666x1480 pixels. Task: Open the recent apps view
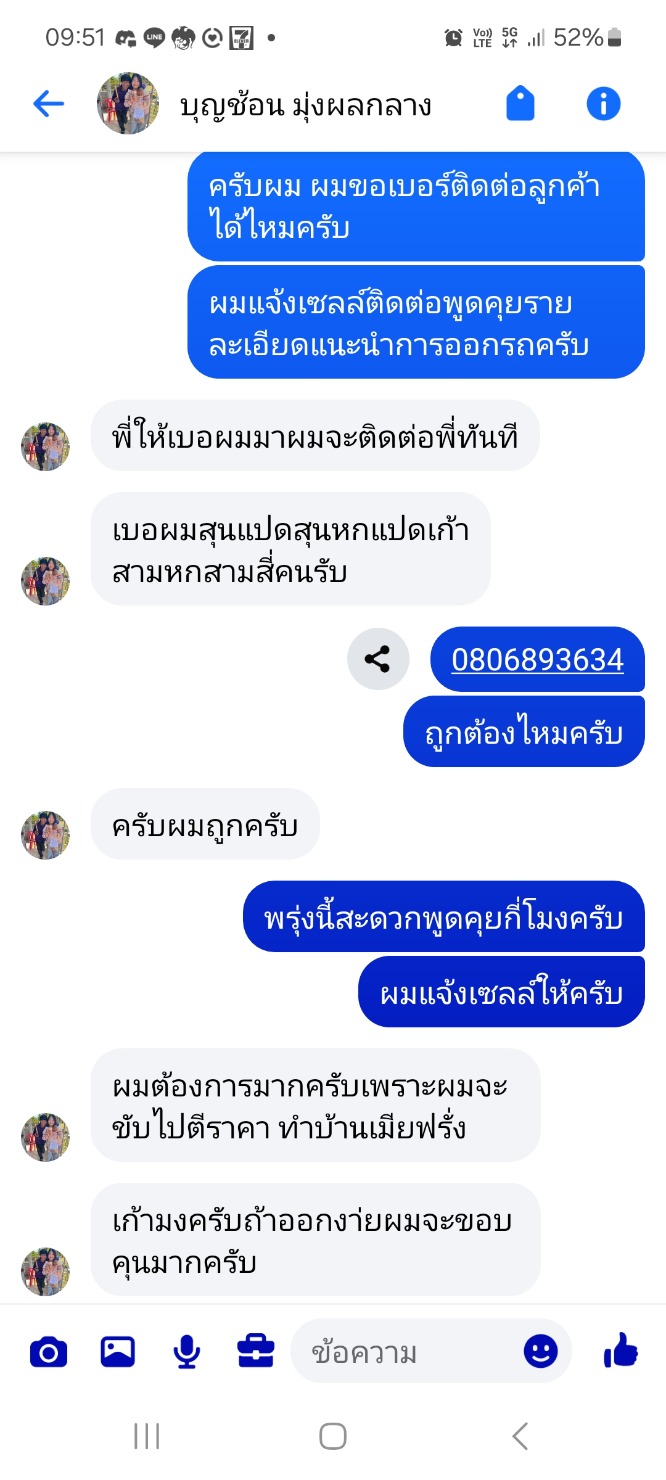pyautogui.click(x=146, y=1437)
